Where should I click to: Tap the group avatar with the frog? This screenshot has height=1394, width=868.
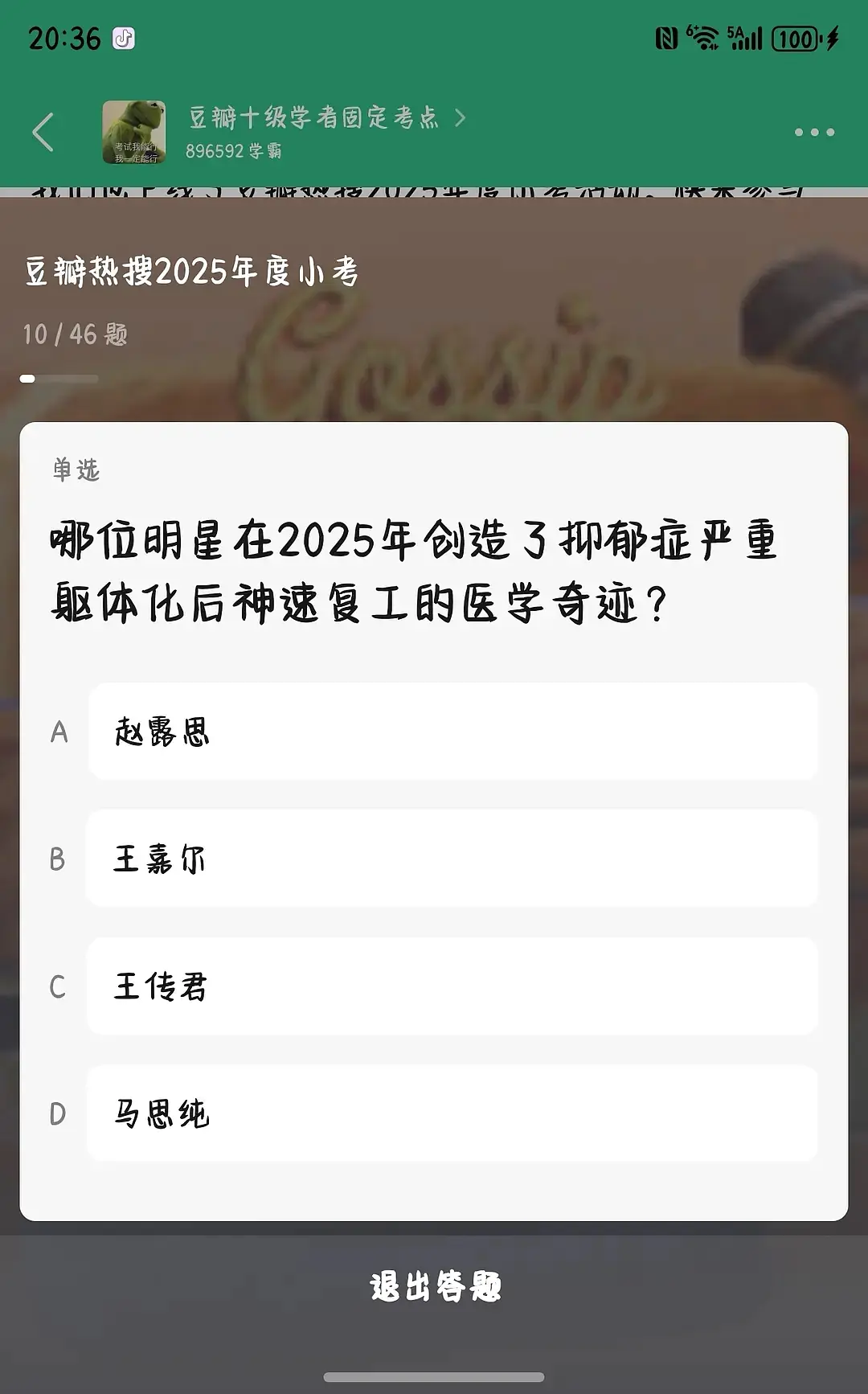pyautogui.click(x=134, y=133)
